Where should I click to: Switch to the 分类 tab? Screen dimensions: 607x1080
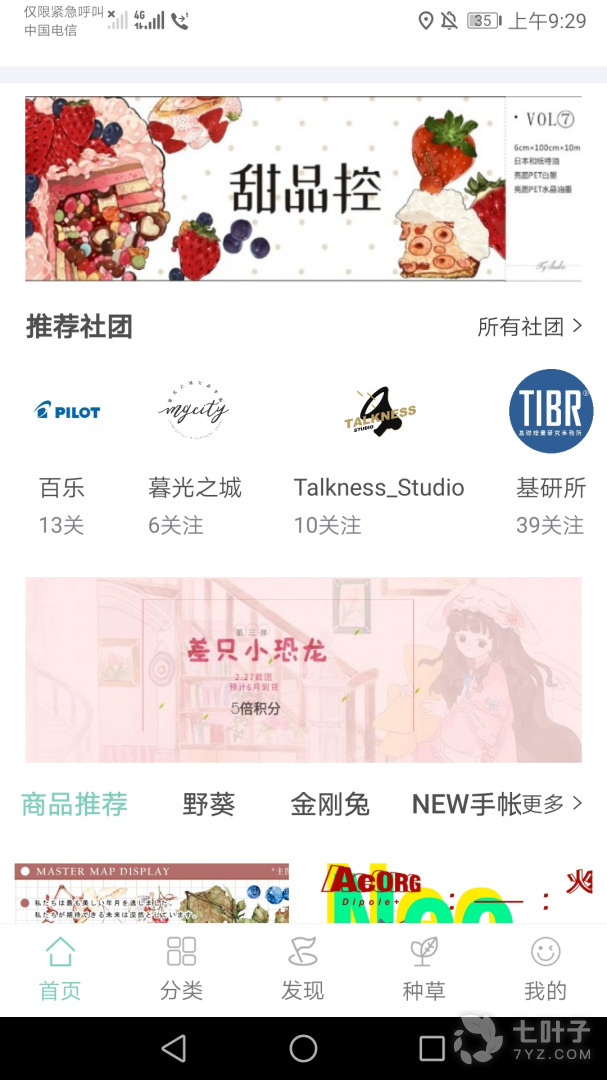181,969
